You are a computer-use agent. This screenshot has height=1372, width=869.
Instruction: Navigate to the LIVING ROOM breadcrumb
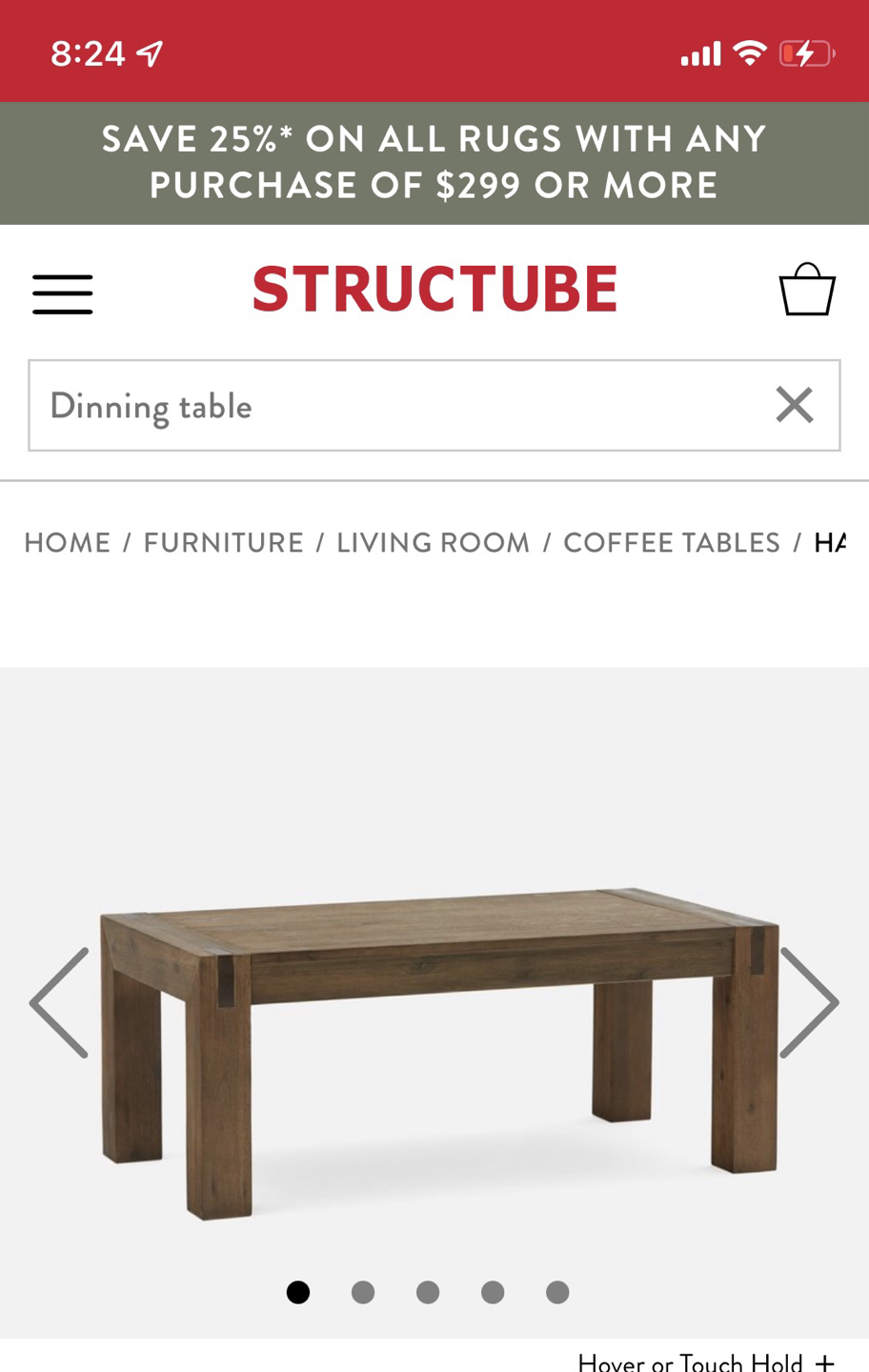coord(433,542)
